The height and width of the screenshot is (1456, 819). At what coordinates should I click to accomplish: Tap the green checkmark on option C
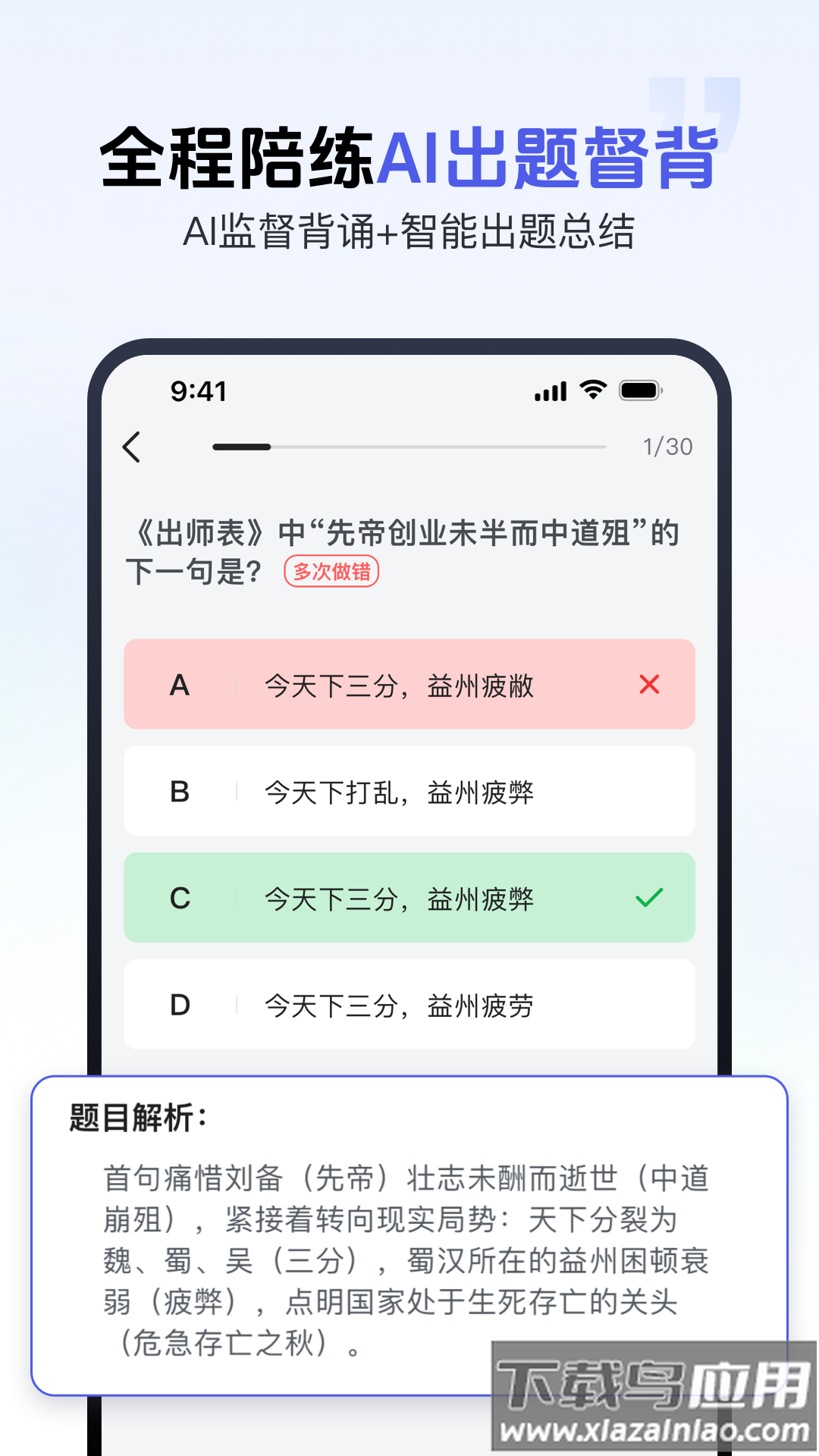tap(648, 898)
